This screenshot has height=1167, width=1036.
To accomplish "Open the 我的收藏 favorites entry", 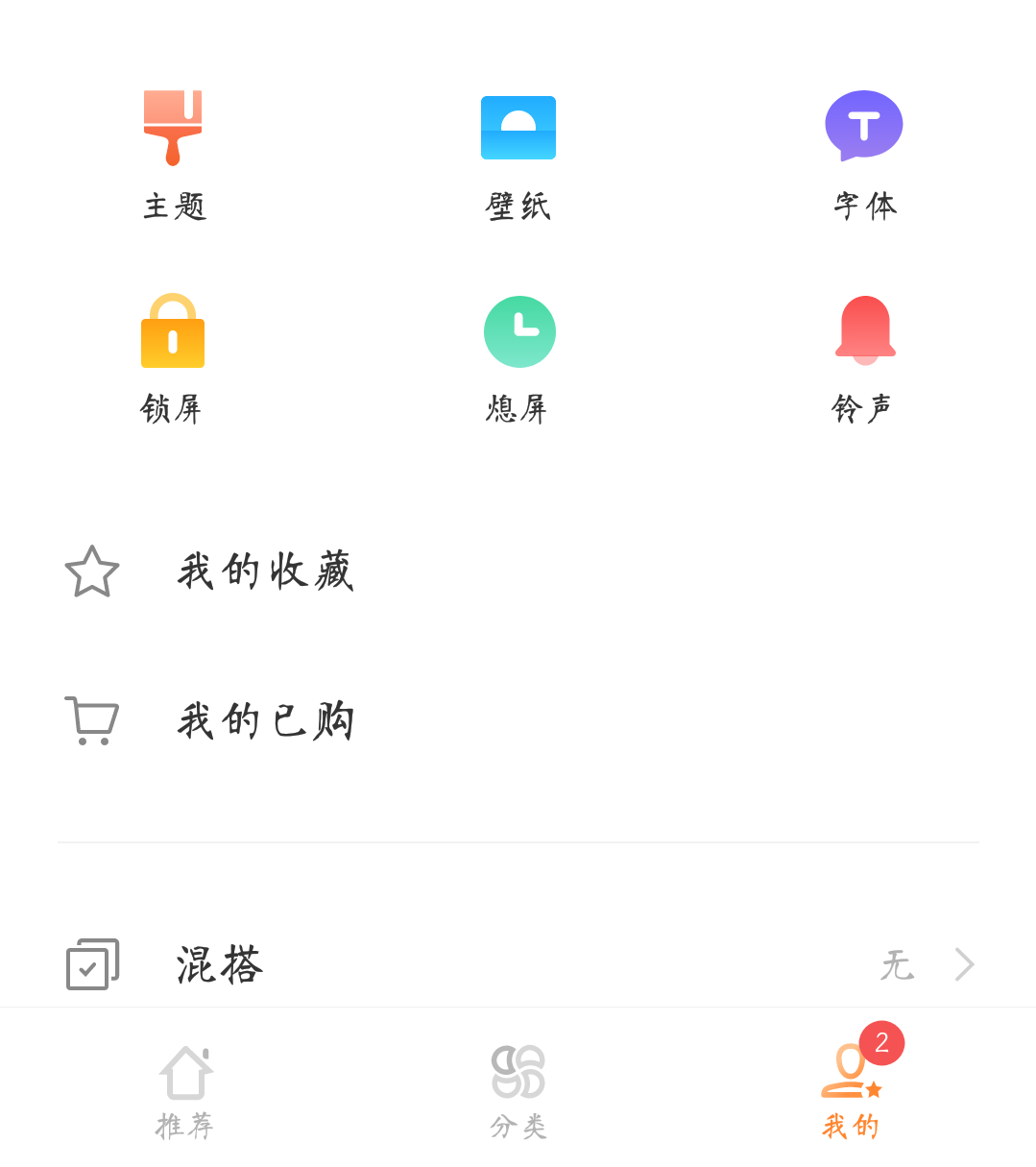I will tap(266, 571).
